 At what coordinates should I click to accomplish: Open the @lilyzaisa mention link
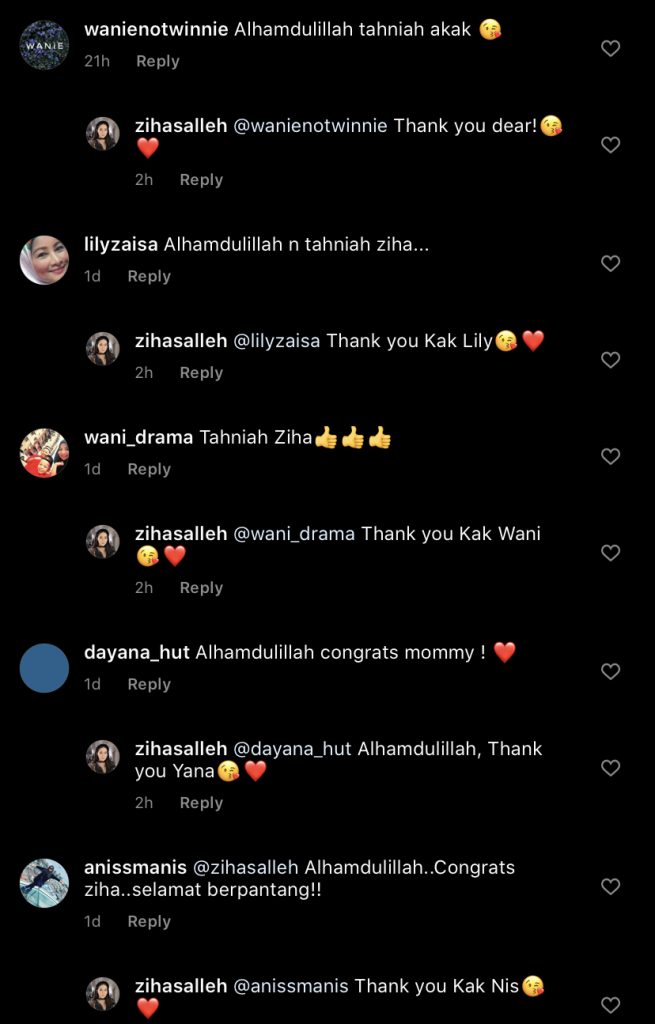pyautogui.click(x=277, y=341)
